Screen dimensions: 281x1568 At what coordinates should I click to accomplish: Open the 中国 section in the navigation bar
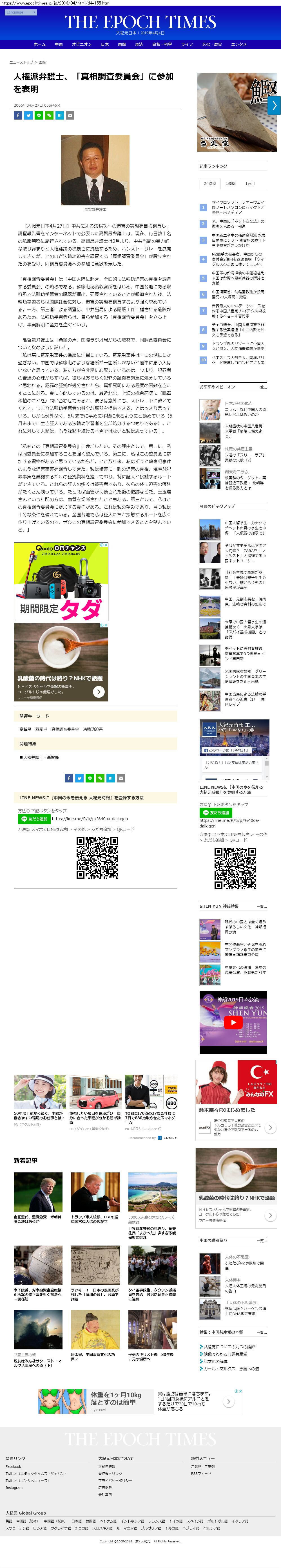coord(59,44)
